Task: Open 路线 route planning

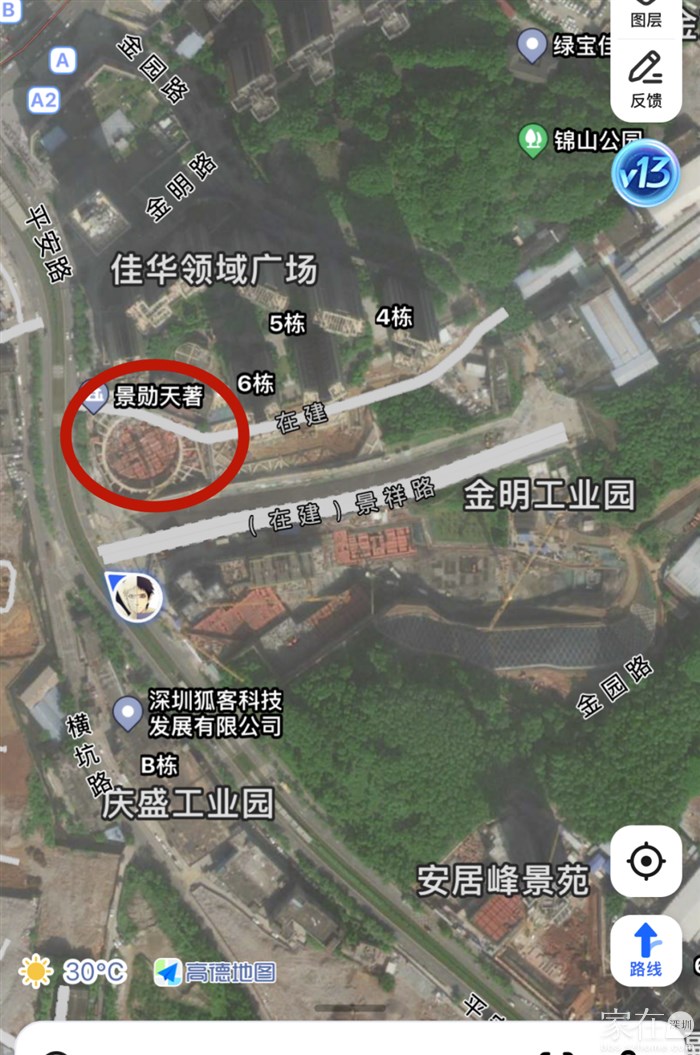Action: pos(646,950)
